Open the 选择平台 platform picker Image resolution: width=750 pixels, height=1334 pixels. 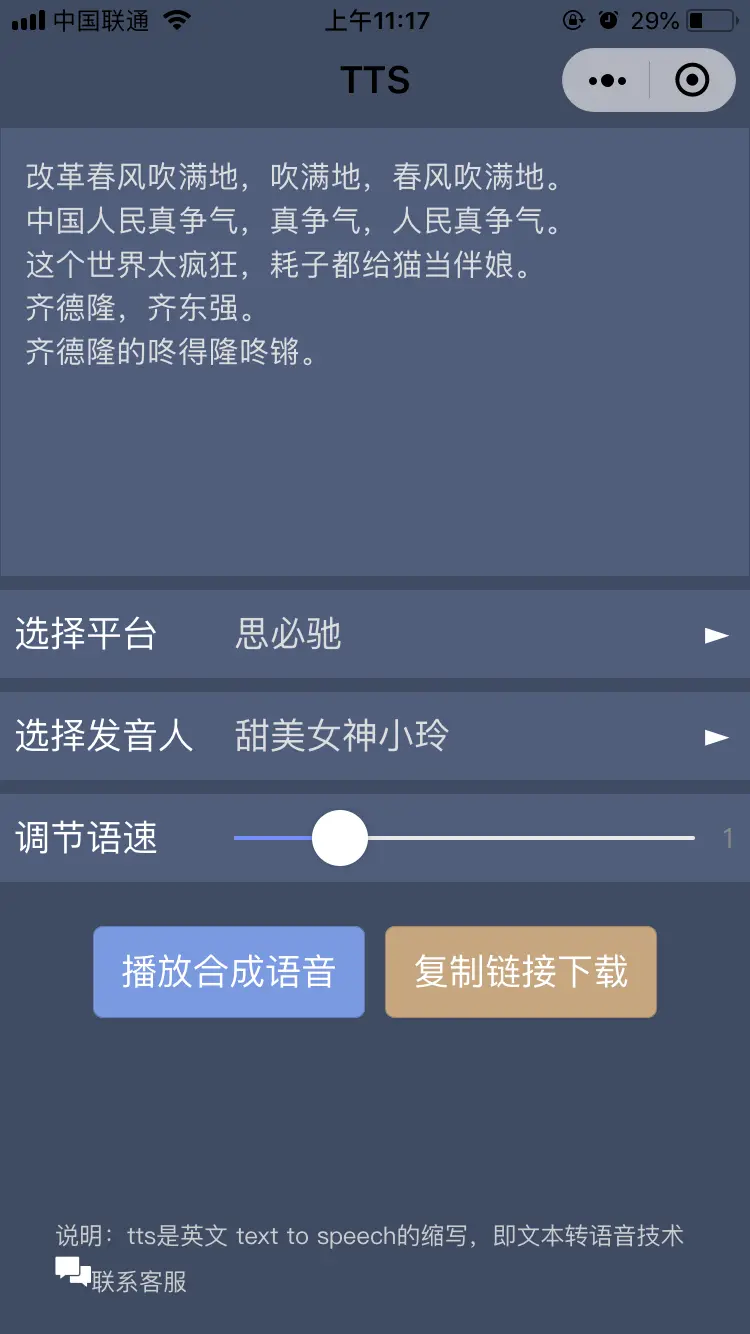coord(374,634)
